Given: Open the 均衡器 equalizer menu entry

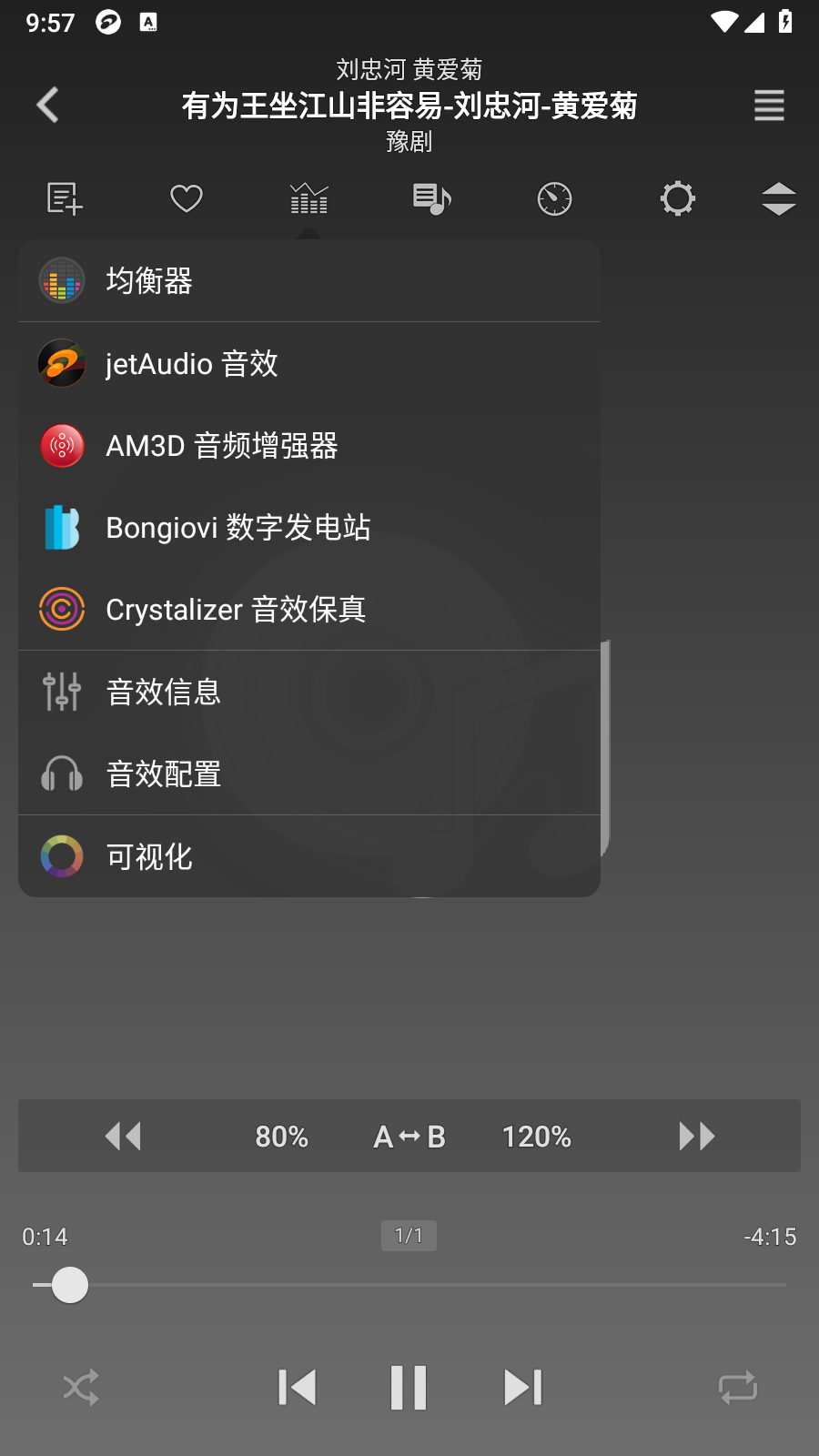Looking at the screenshot, I should 309,281.
